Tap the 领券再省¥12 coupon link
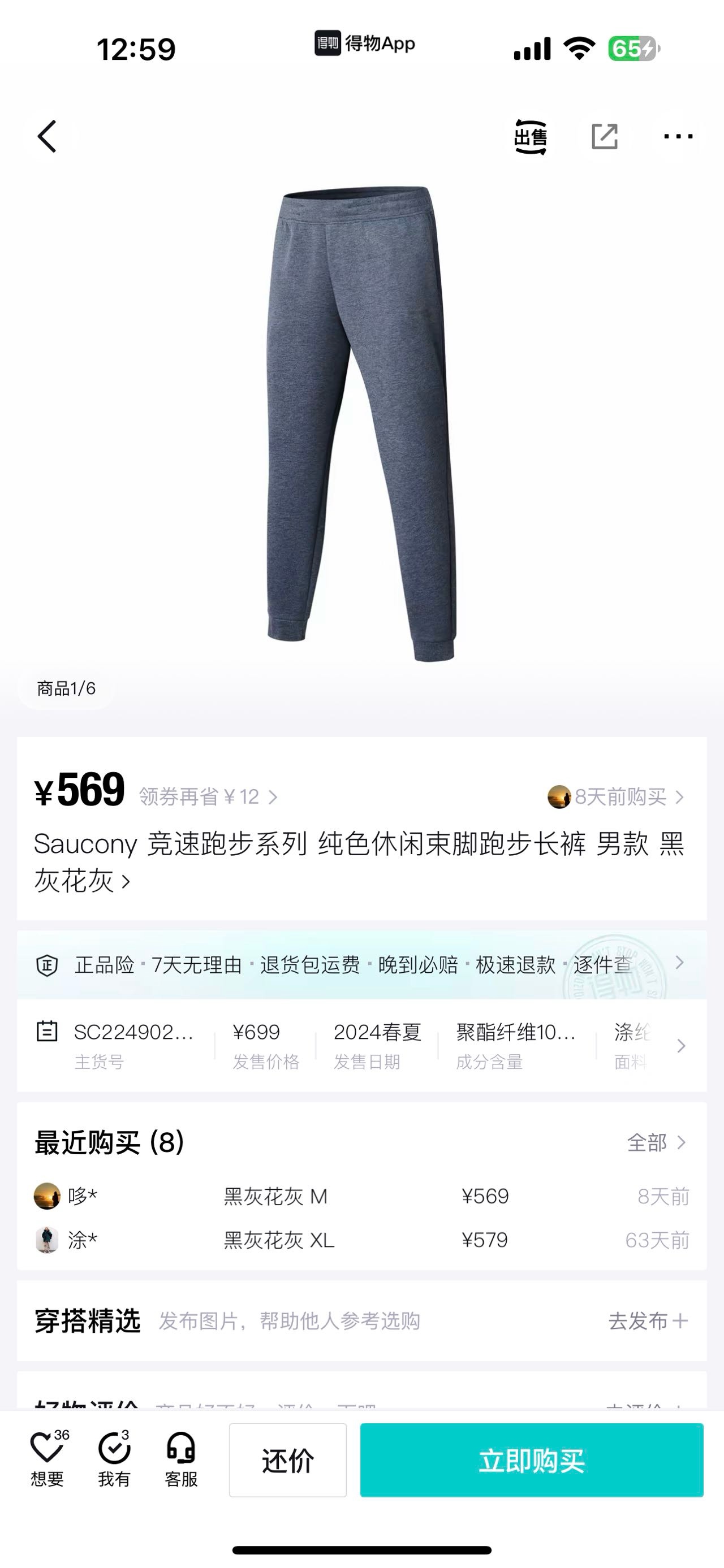 (x=208, y=797)
